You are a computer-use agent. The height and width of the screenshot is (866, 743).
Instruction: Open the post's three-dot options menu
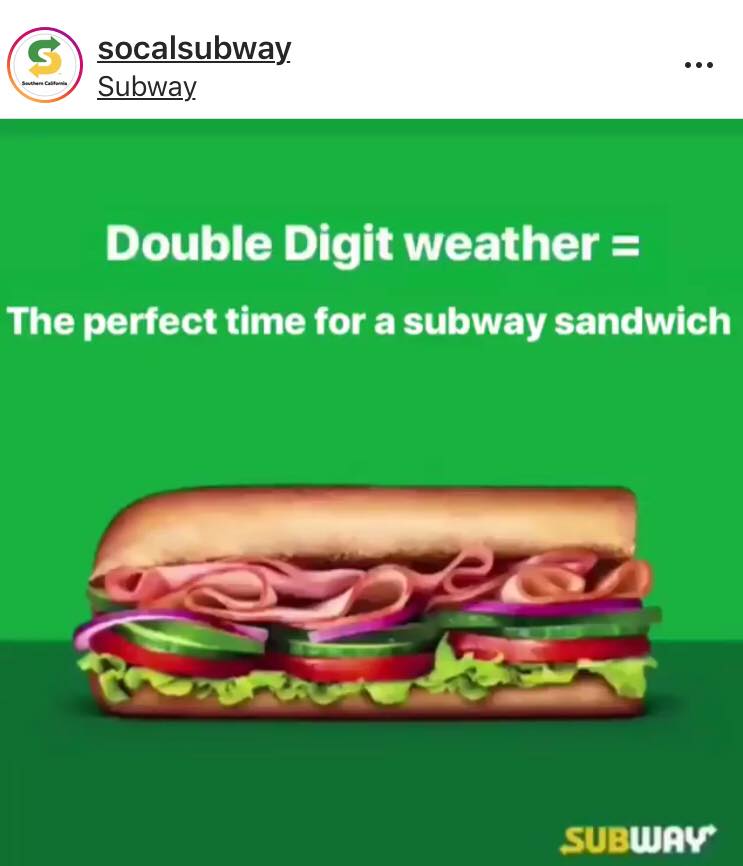click(x=698, y=65)
